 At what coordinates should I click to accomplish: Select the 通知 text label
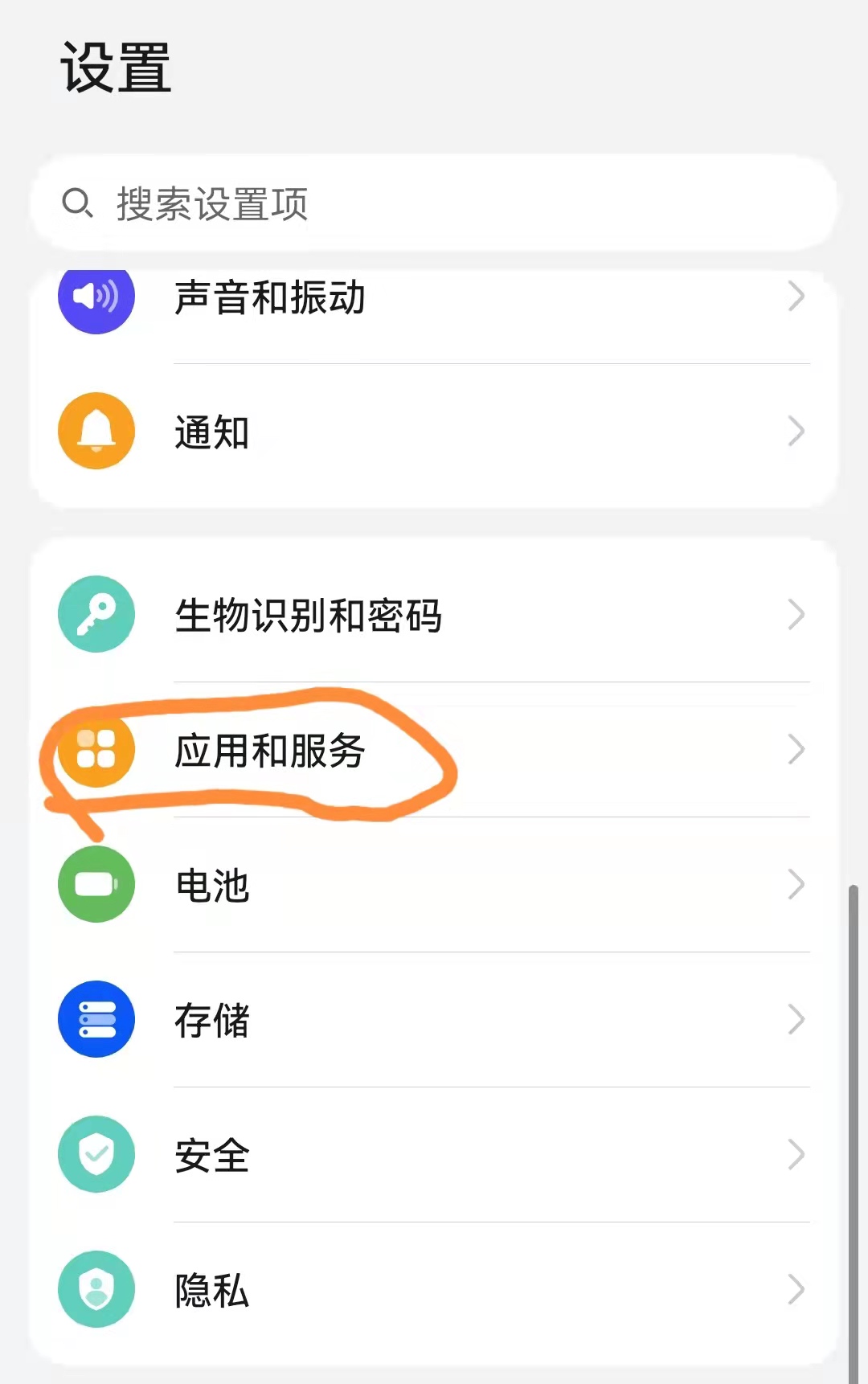pyautogui.click(x=211, y=432)
